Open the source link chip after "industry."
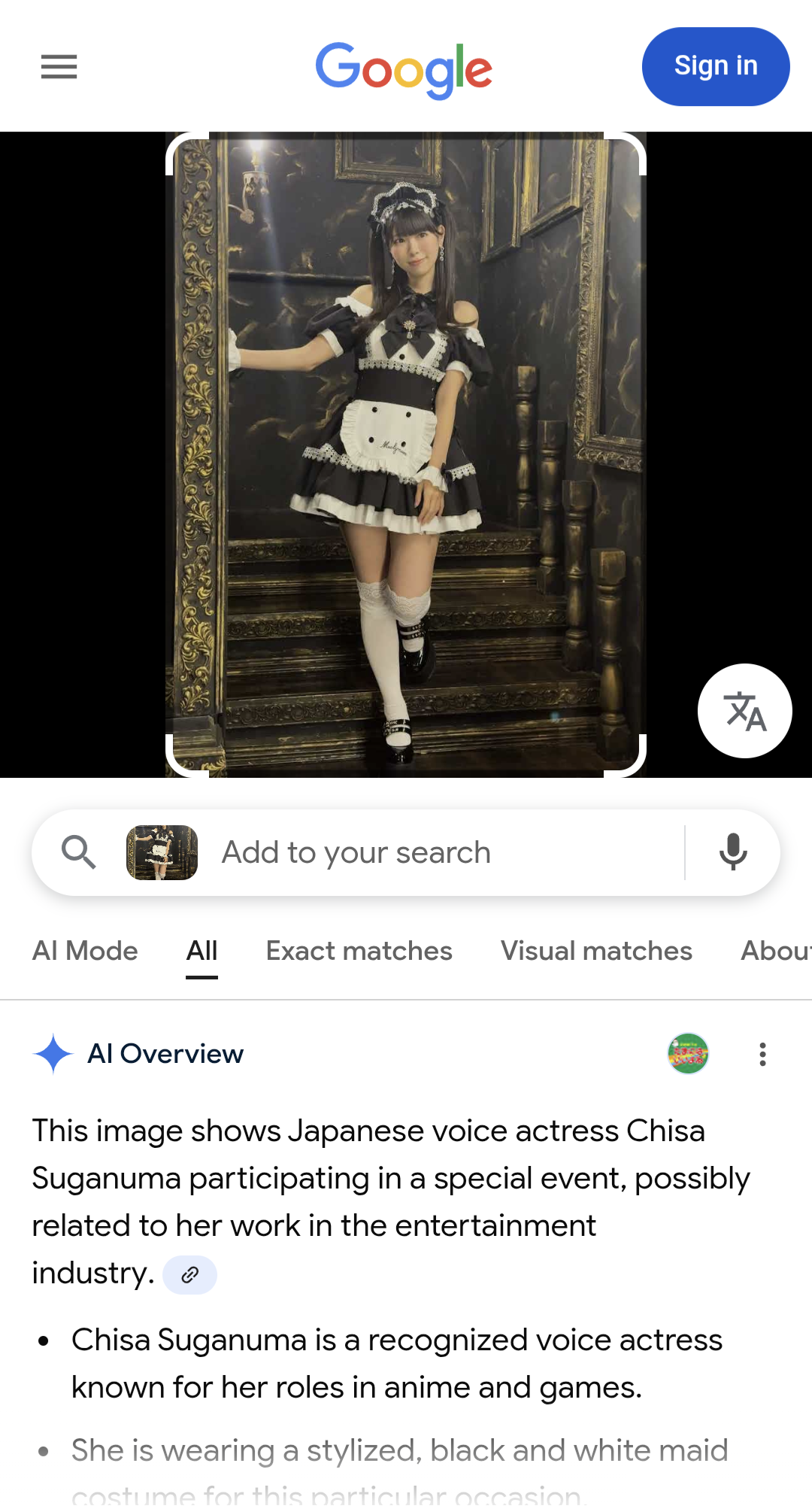This screenshot has height=1512, width=812. (x=190, y=1275)
